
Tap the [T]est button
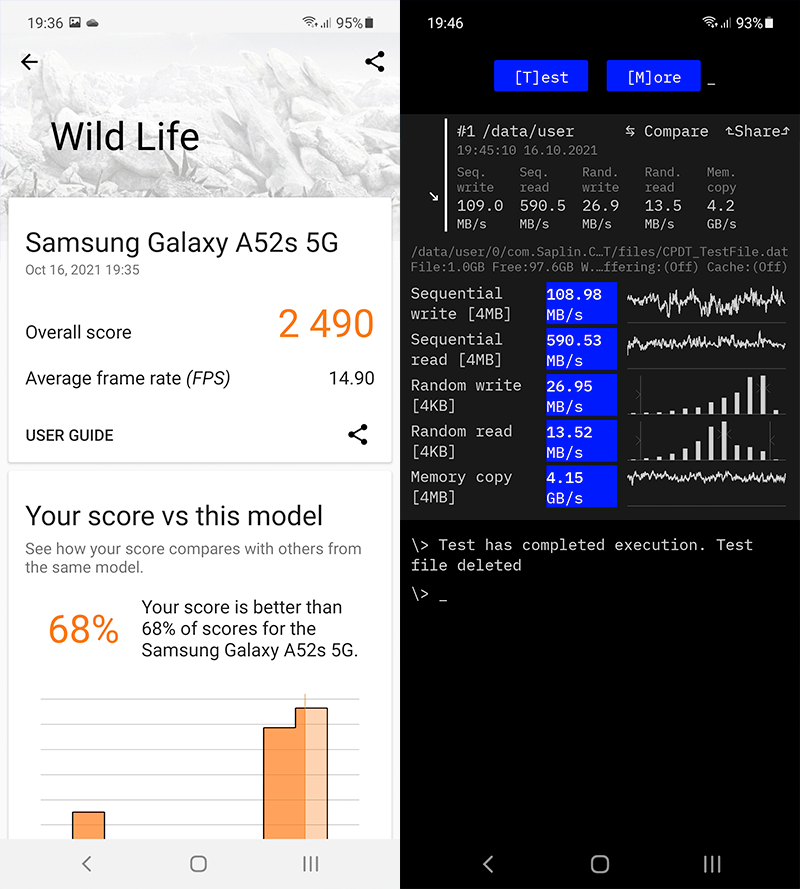(541, 76)
